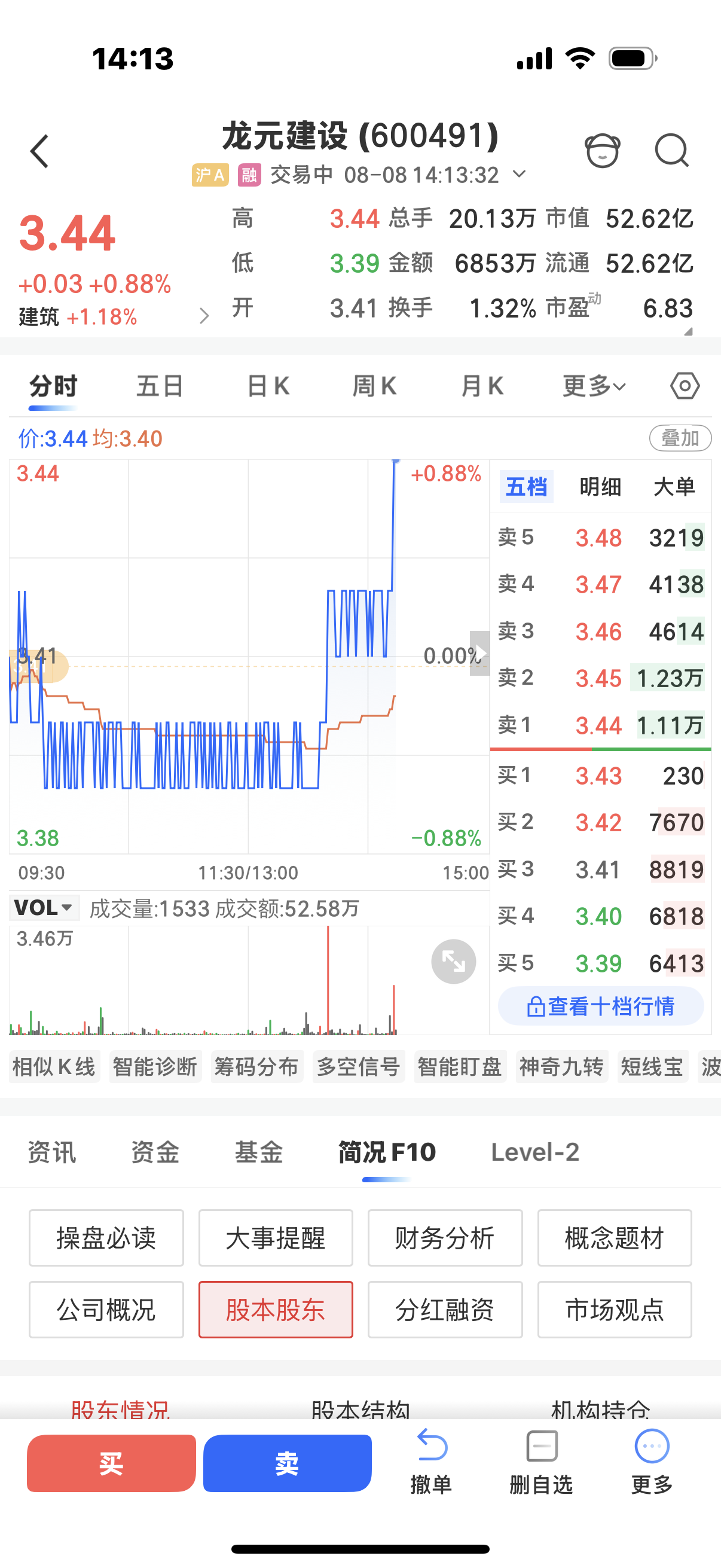721x1568 pixels.
Task: Open the 分红融资 section
Action: [445, 1310]
